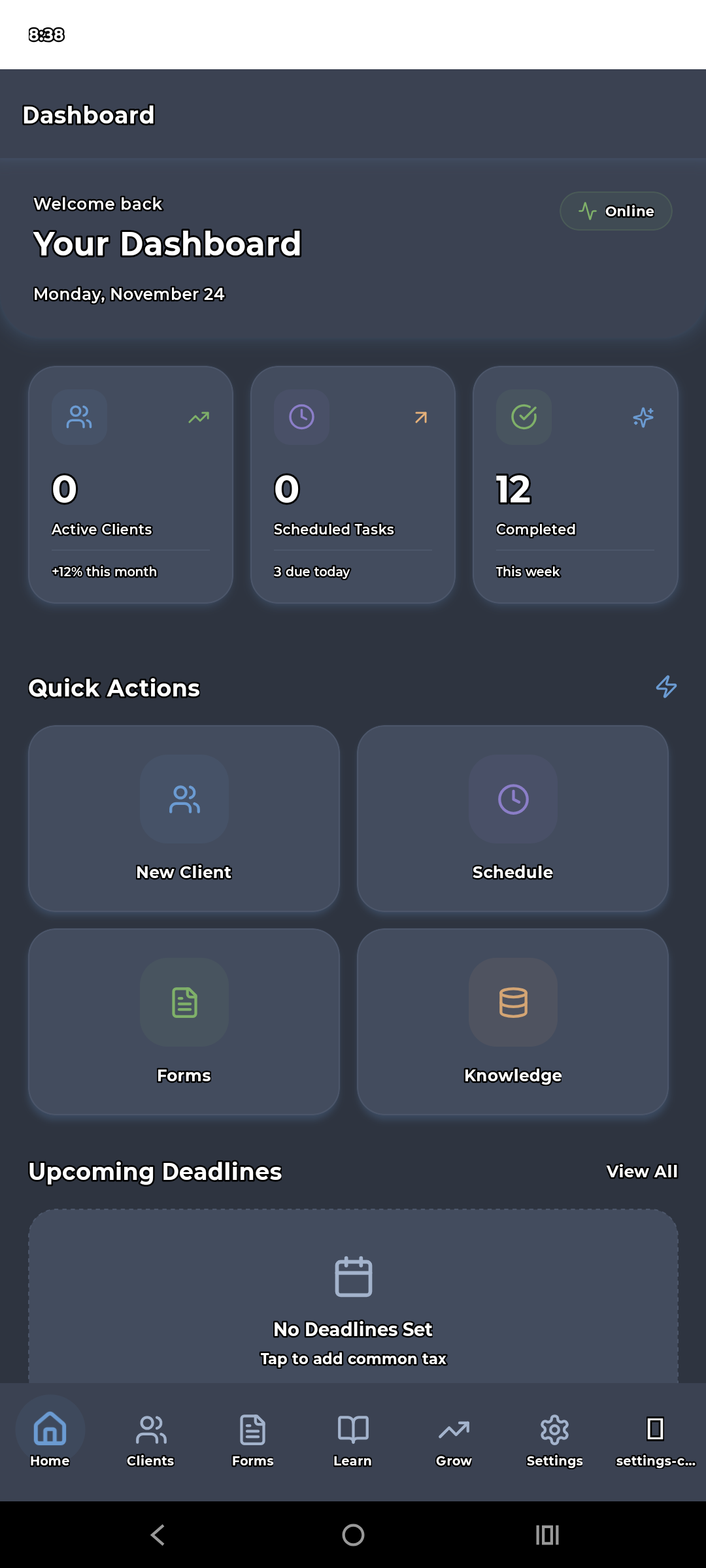Open the recent apps overview
Viewport: 706px width, 1568px height.
(547, 1535)
